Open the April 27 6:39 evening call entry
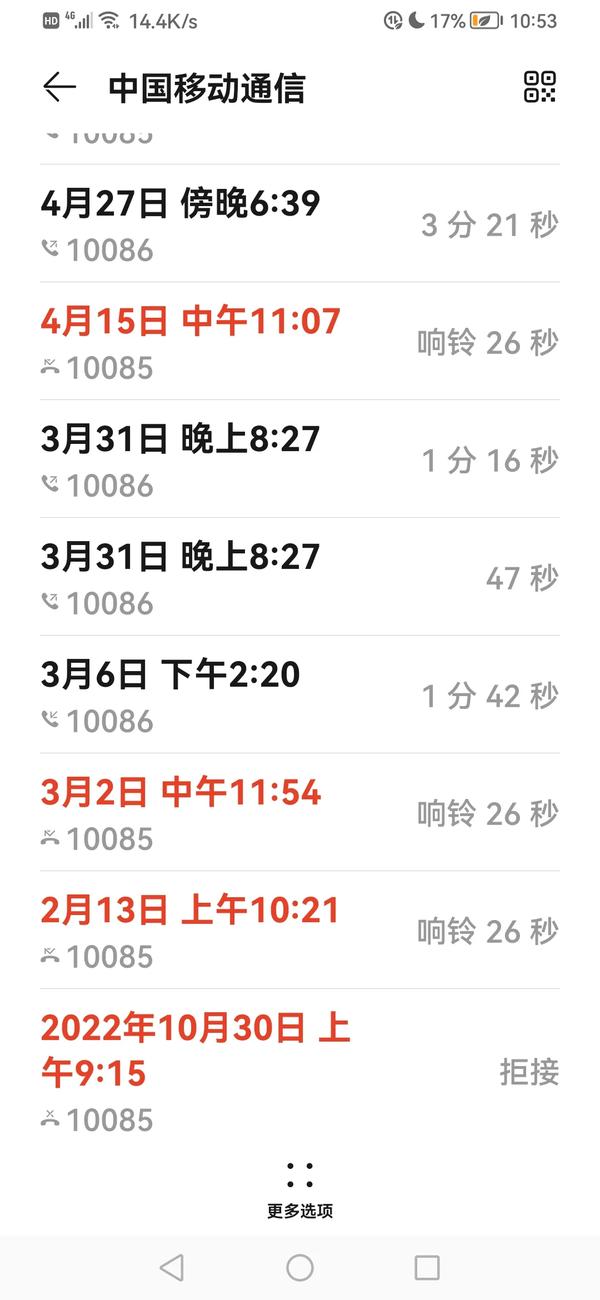600x1300 pixels. pyautogui.click(x=300, y=224)
